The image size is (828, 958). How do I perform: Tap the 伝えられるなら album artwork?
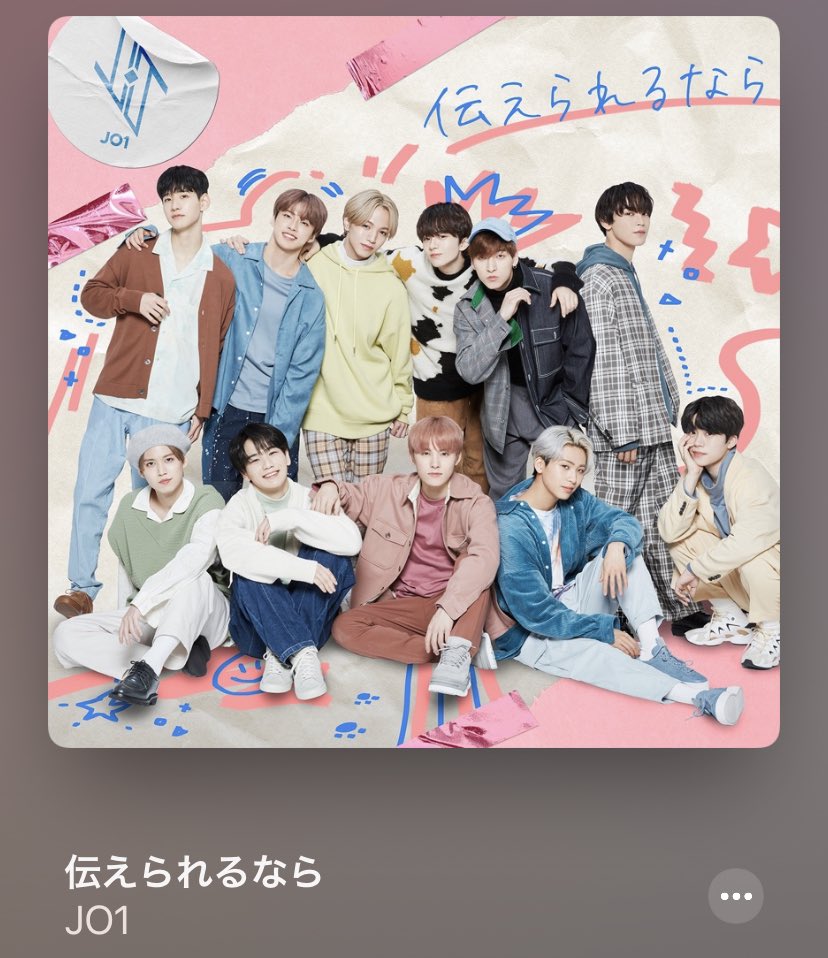(x=414, y=382)
